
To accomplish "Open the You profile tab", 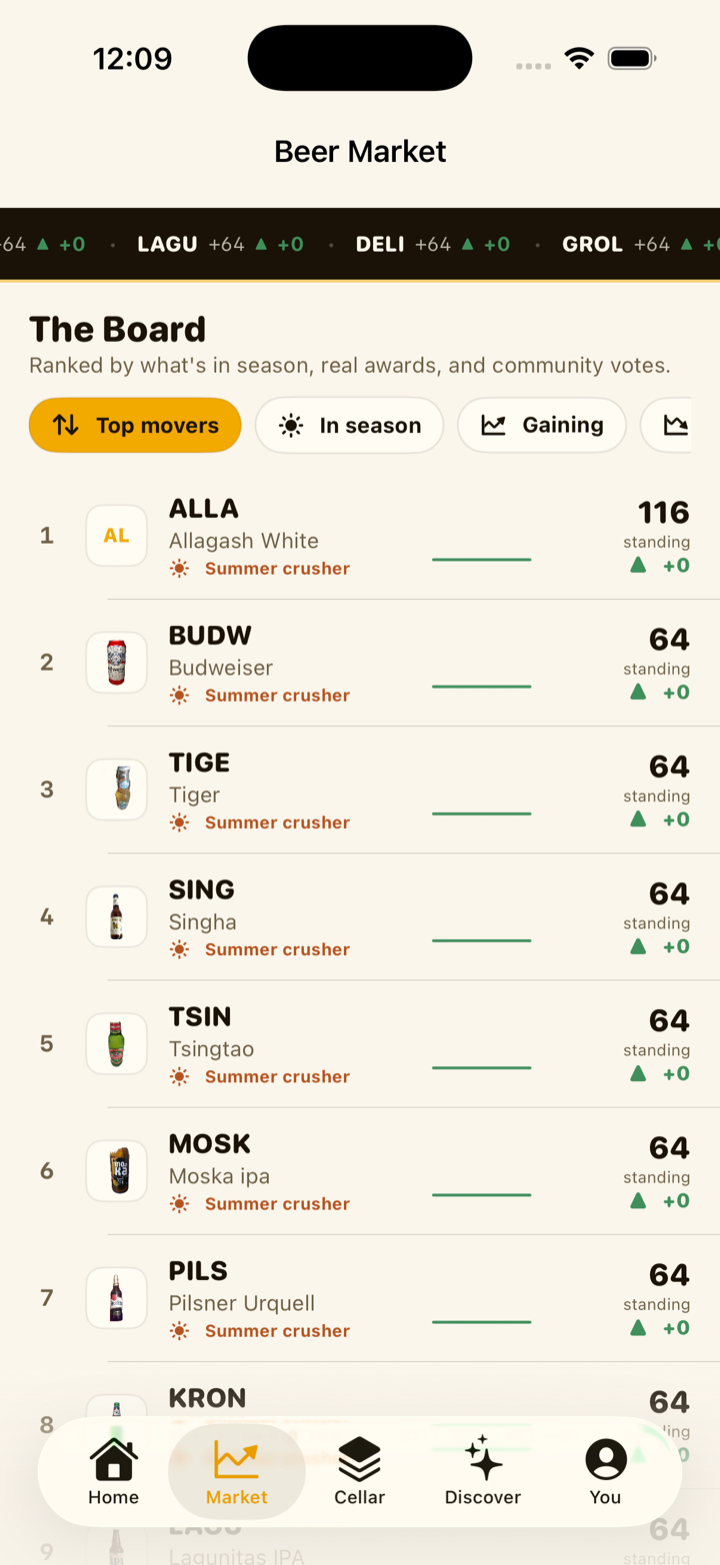I will click(x=605, y=1472).
